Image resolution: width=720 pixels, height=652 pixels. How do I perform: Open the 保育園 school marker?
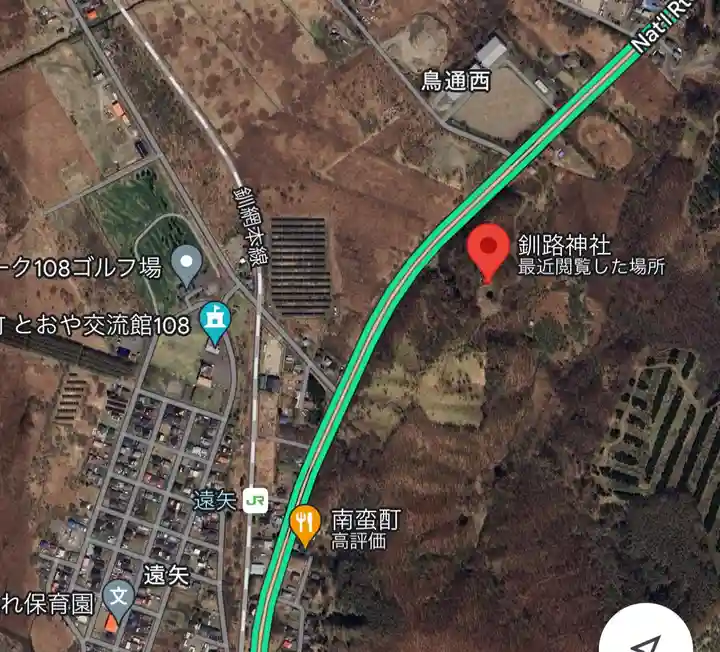(118, 598)
